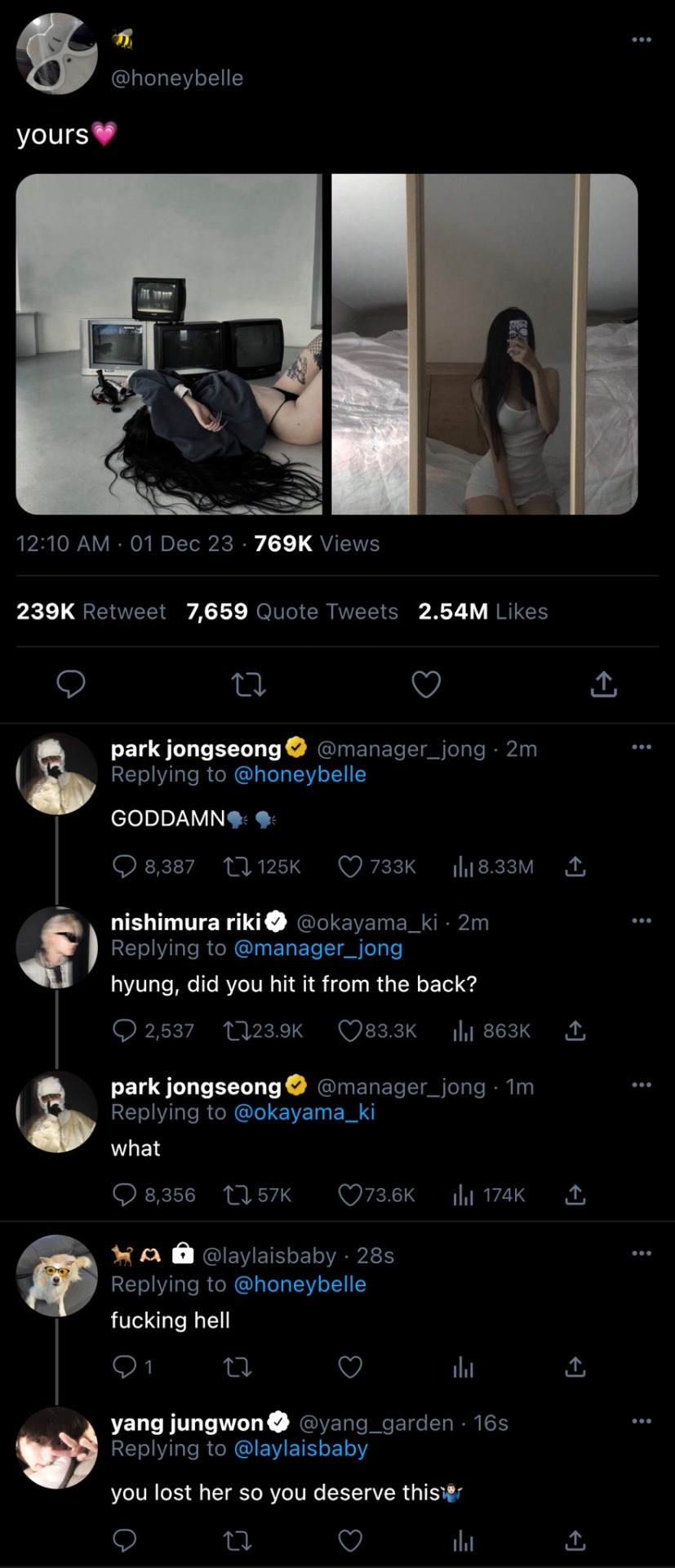The image size is (675, 1568).
Task: Open nishimura riki's profile avatar
Action: (x=56, y=947)
